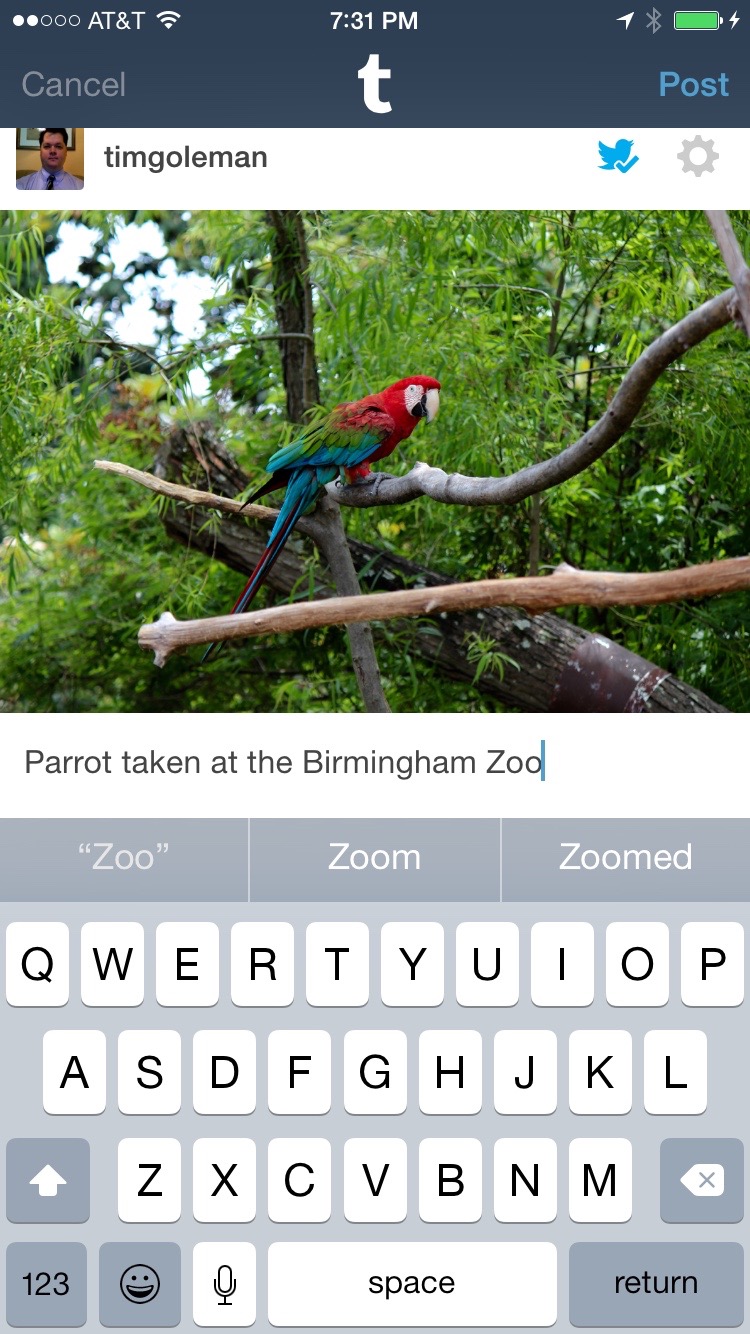Edit the caption text field
The image size is (750, 1334).
[375, 763]
